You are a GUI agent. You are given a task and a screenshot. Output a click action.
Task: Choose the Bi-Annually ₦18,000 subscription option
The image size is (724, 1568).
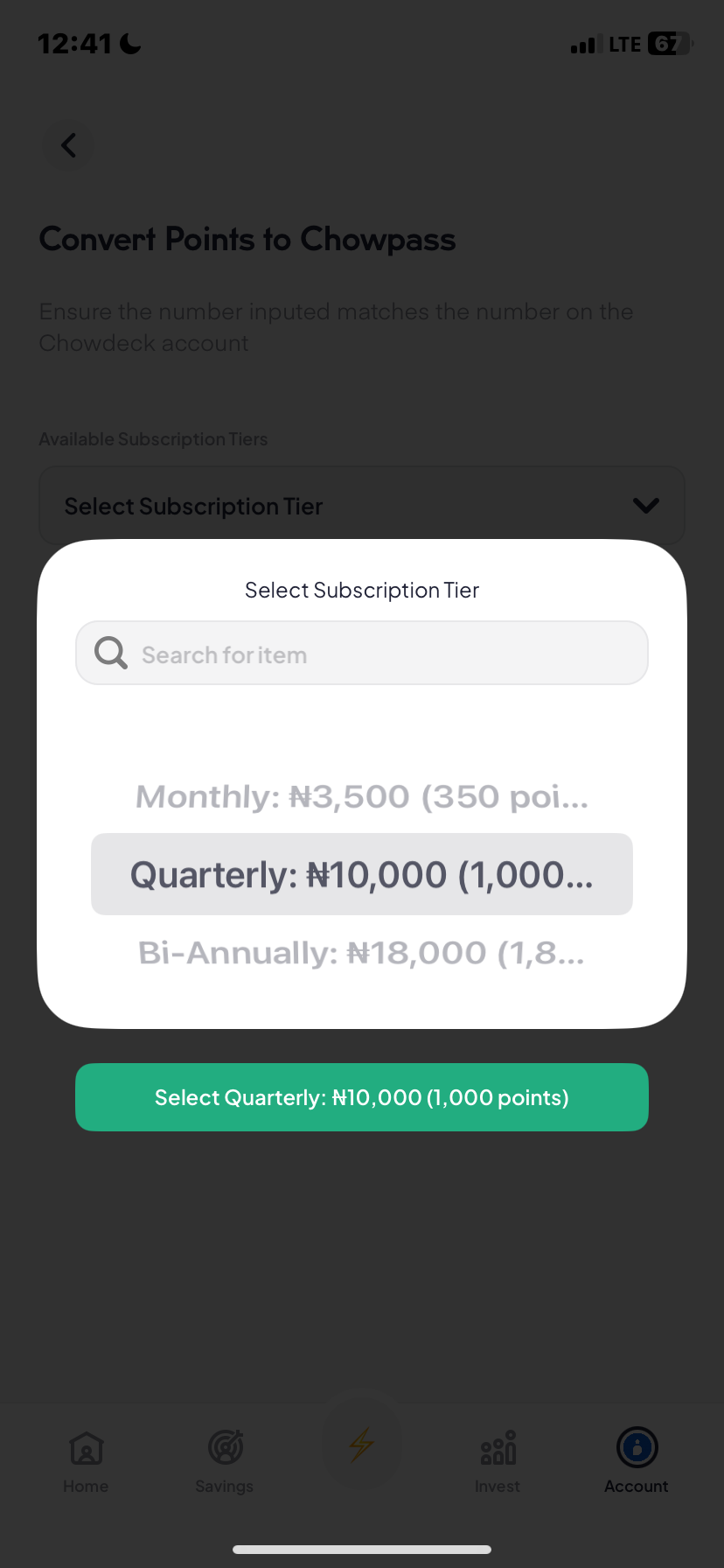pyautogui.click(x=361, y=952)
